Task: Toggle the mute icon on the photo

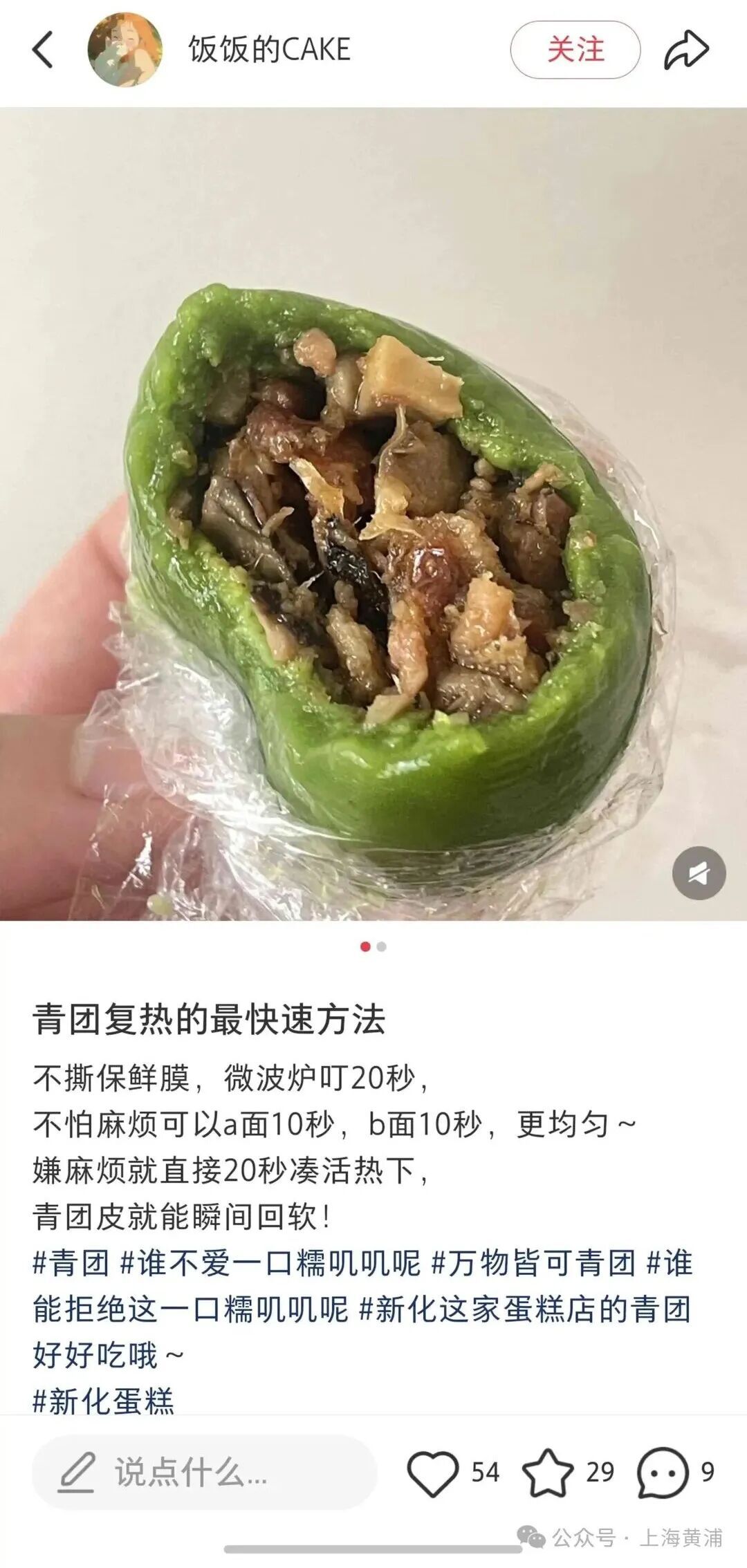Action: pos(699,873)
